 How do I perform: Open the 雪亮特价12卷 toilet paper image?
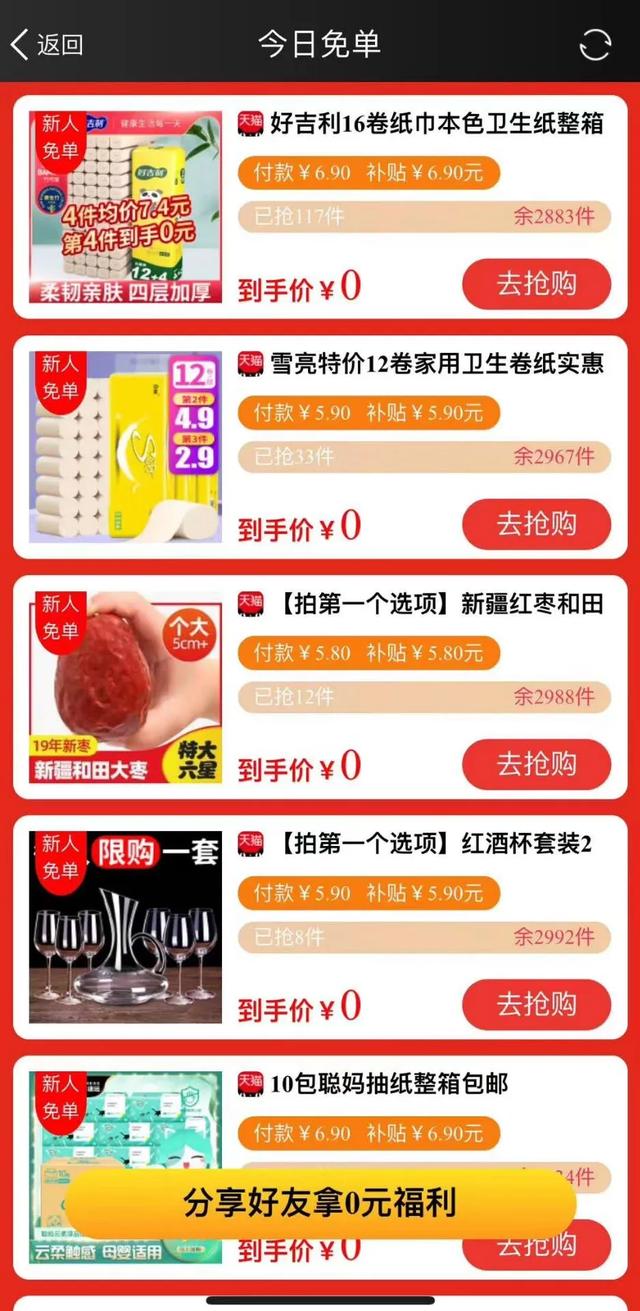pos(125,447)
